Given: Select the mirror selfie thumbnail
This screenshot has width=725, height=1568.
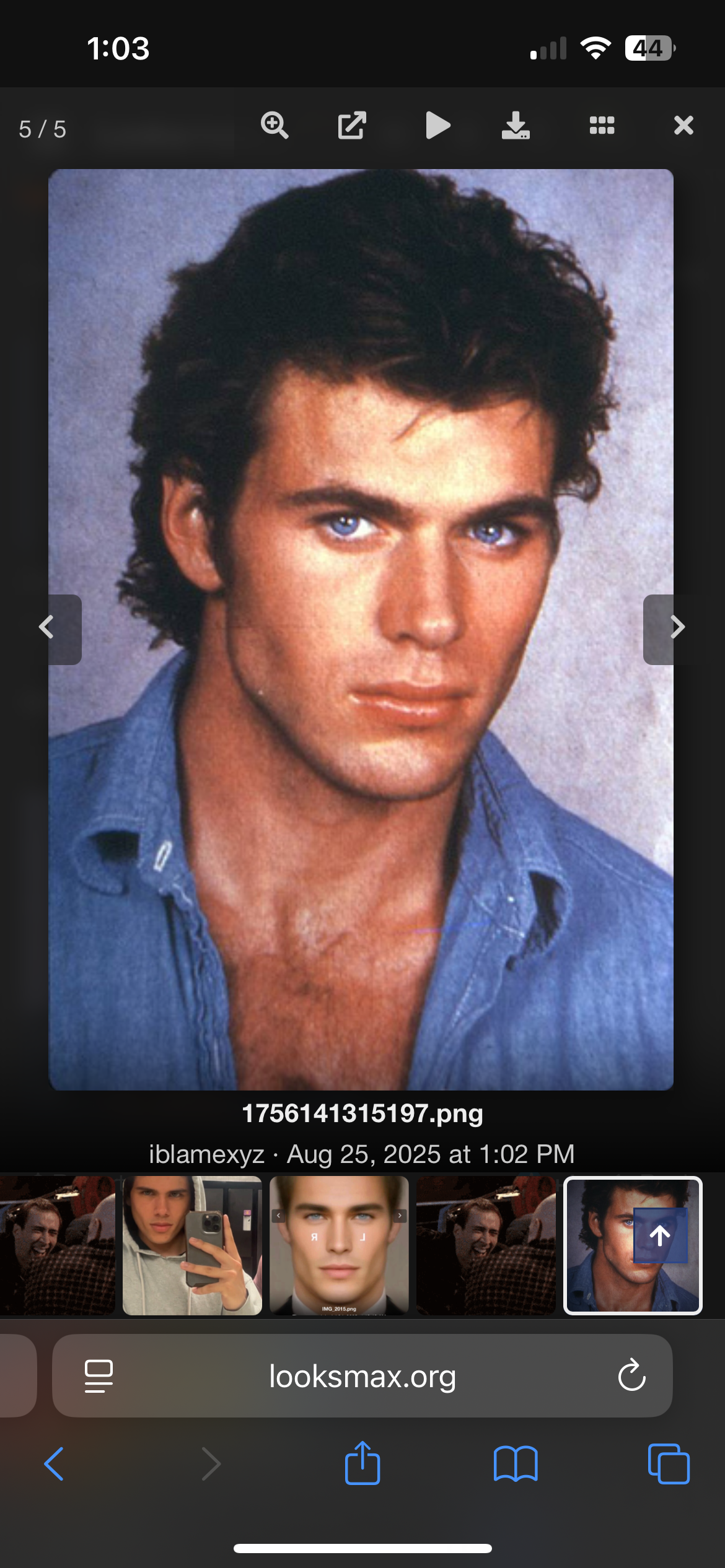Looking at the screenshot, I should [192, 1245].
